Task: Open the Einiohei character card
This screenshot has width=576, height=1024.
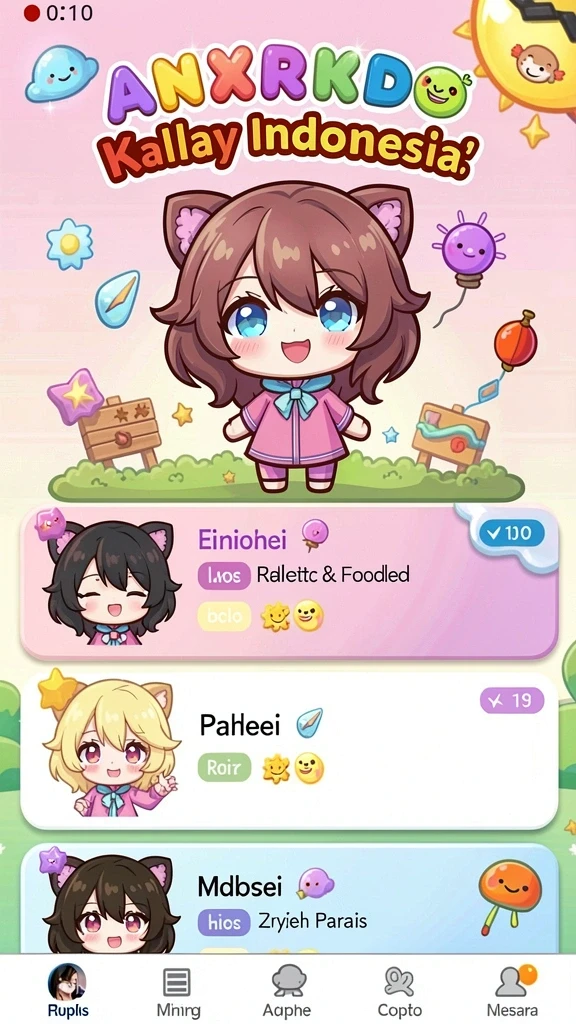Action: click(289, 583)
